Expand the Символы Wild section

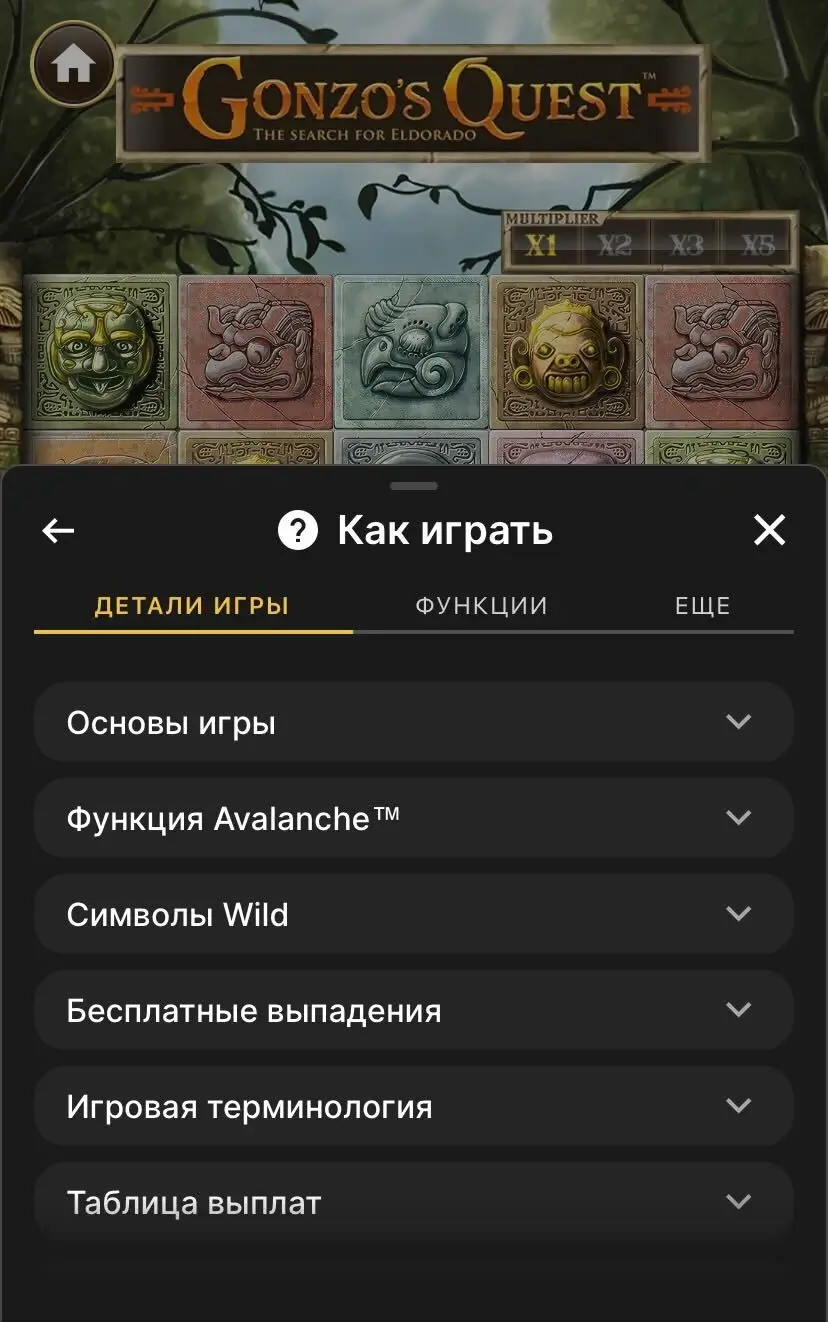coord(414,913)
